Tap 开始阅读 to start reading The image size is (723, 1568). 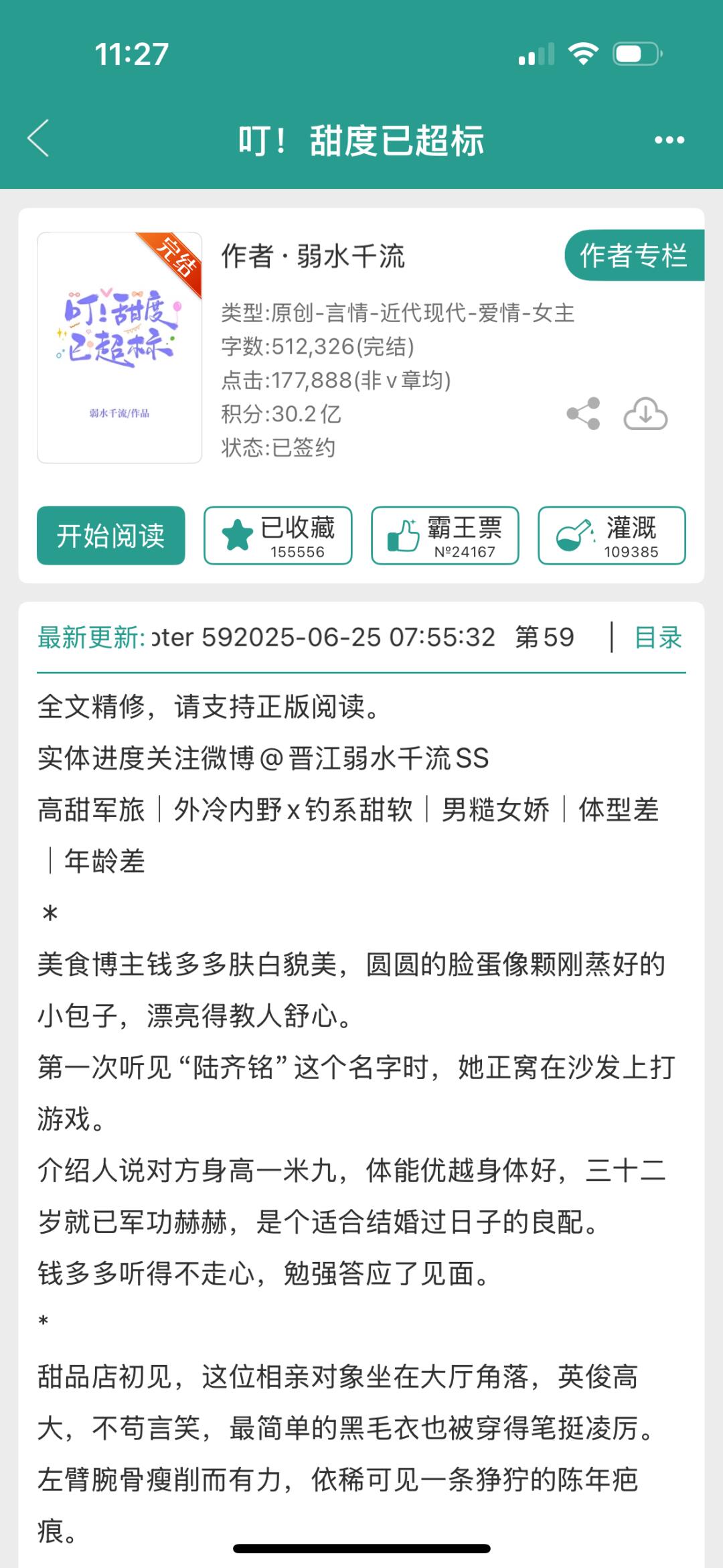pos(110,535)
